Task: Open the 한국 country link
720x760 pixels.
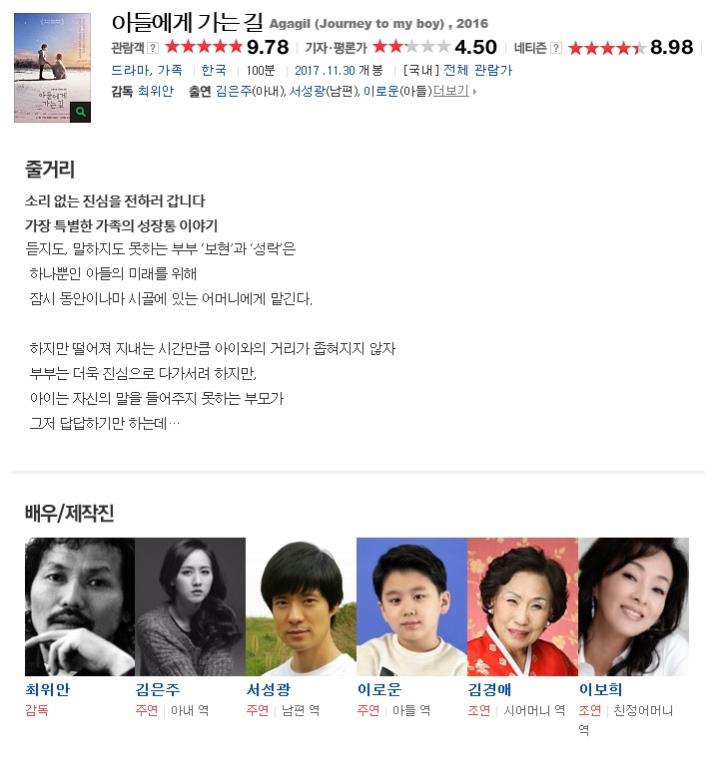Action: click(214, 70)
